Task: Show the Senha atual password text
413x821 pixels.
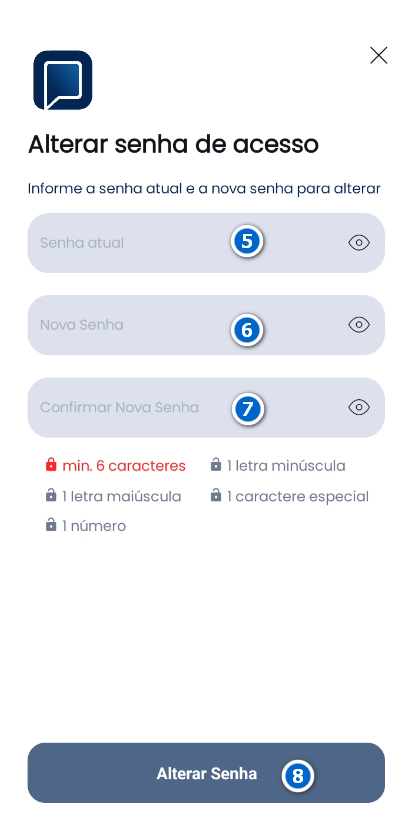Action: pyautogui.click(x=359, y=243)
